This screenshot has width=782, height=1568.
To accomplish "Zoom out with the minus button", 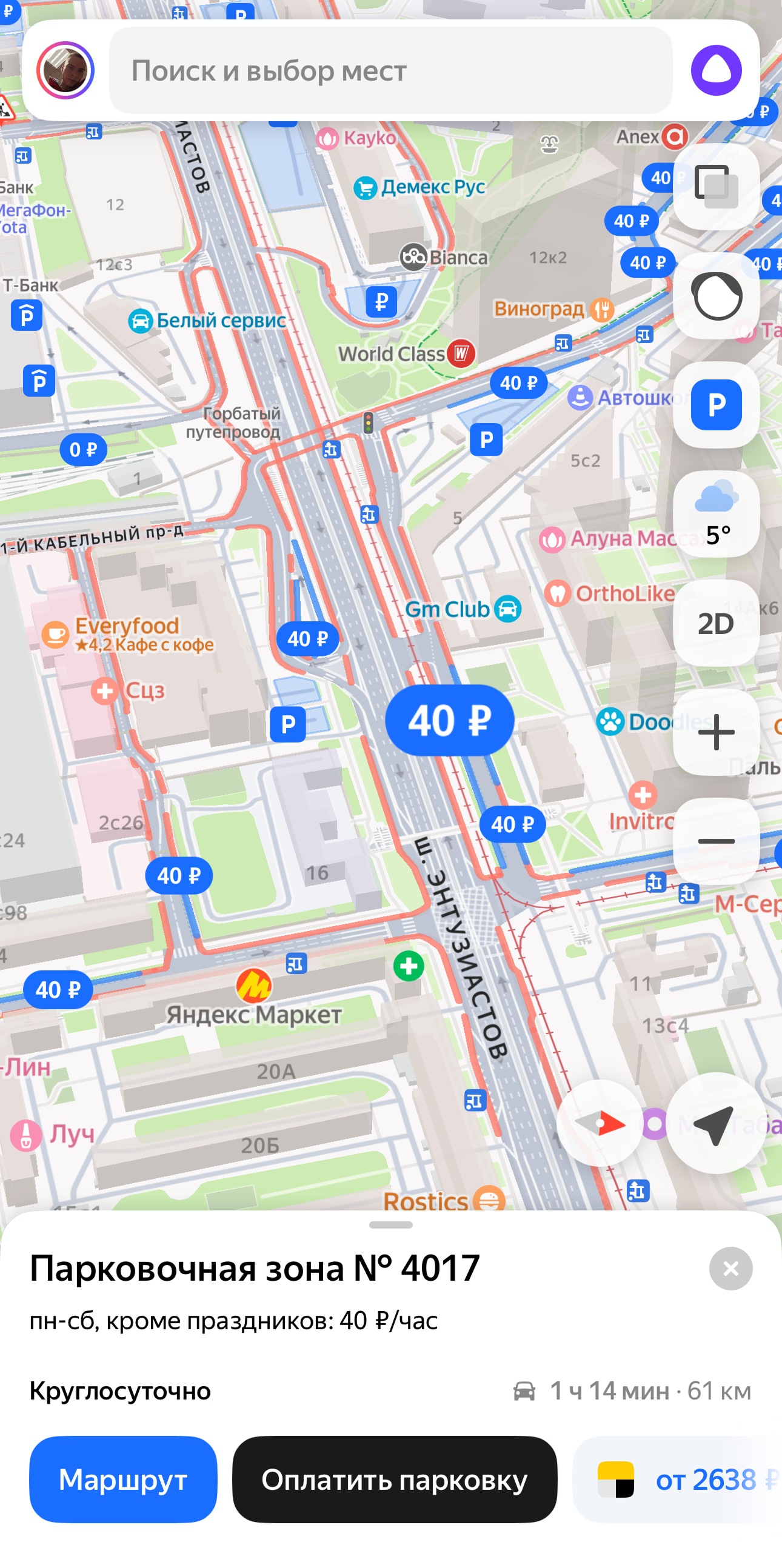I will [x=716, y=841].
